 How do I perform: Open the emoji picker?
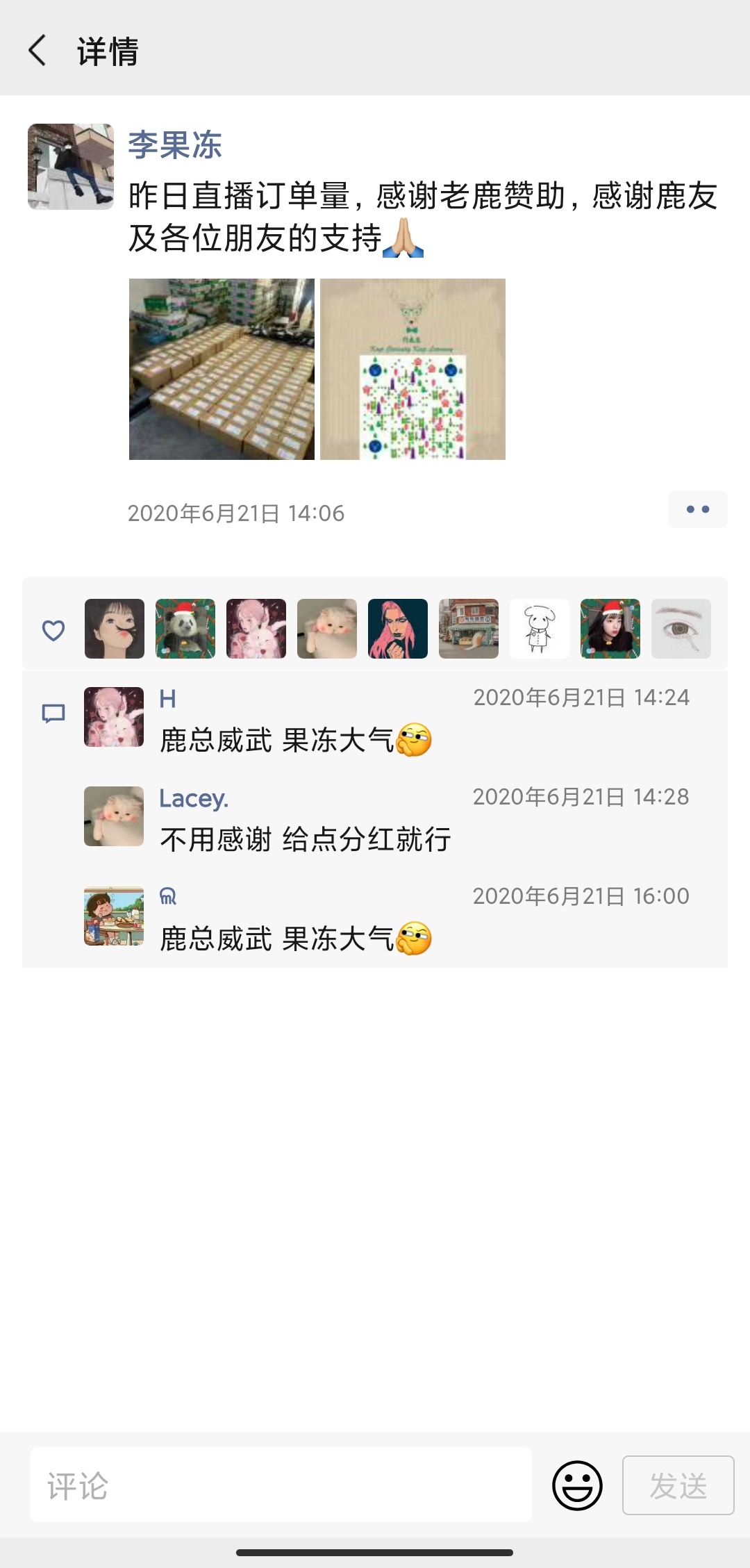click(577, 1485)
